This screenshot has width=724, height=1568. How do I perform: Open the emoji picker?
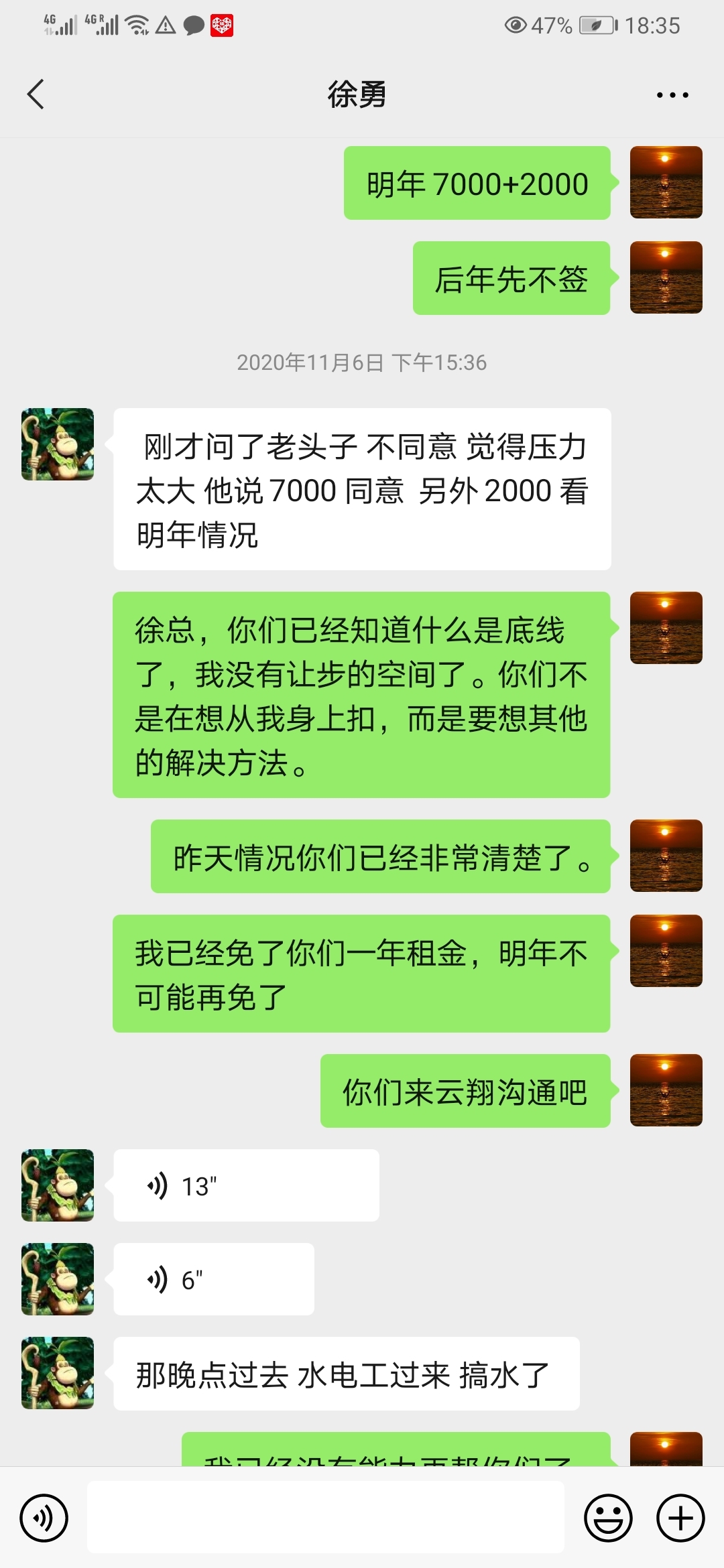(608, 1518)
